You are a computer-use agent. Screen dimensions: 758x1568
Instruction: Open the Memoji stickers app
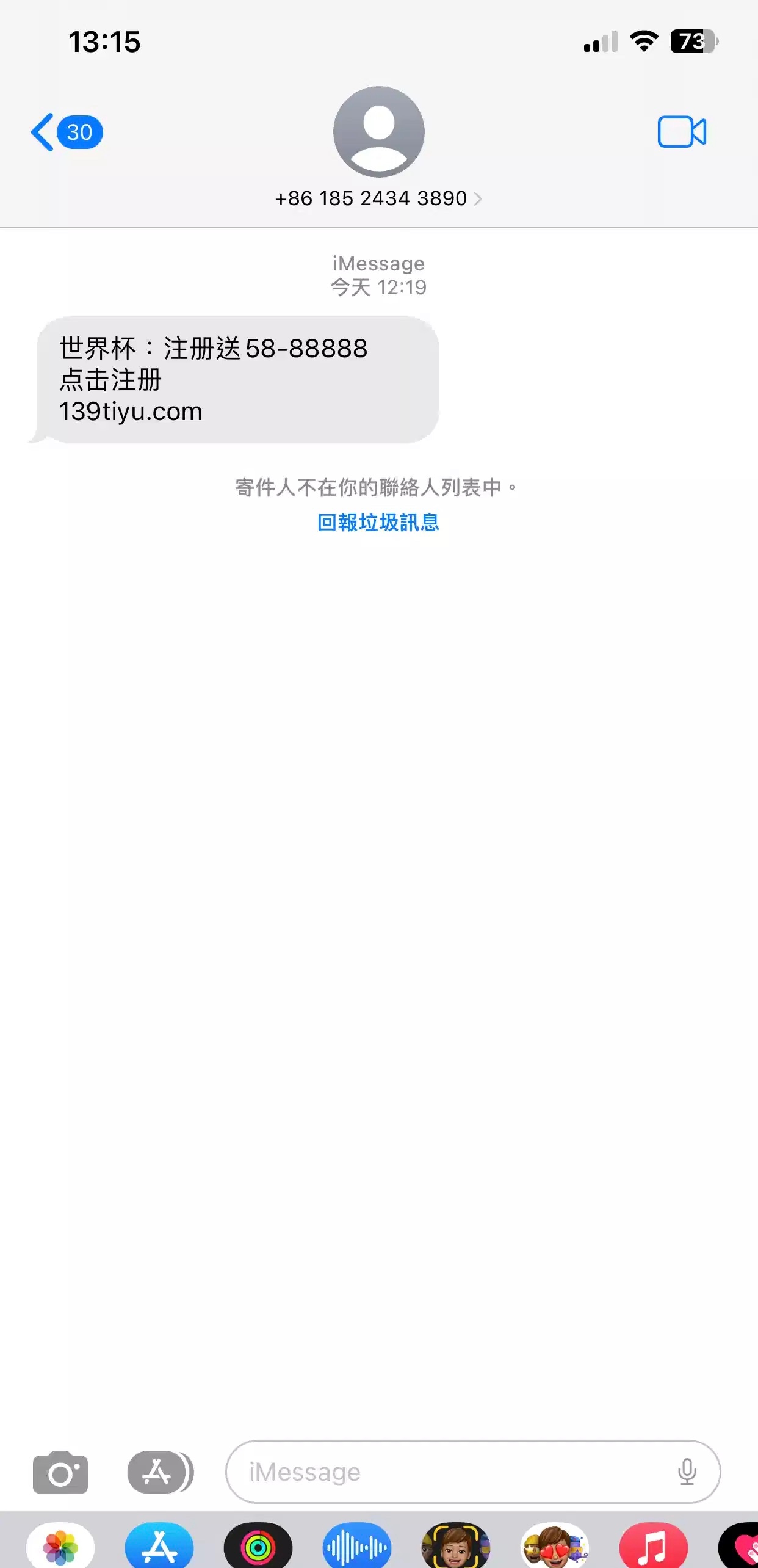click(x=555, y=1546)
